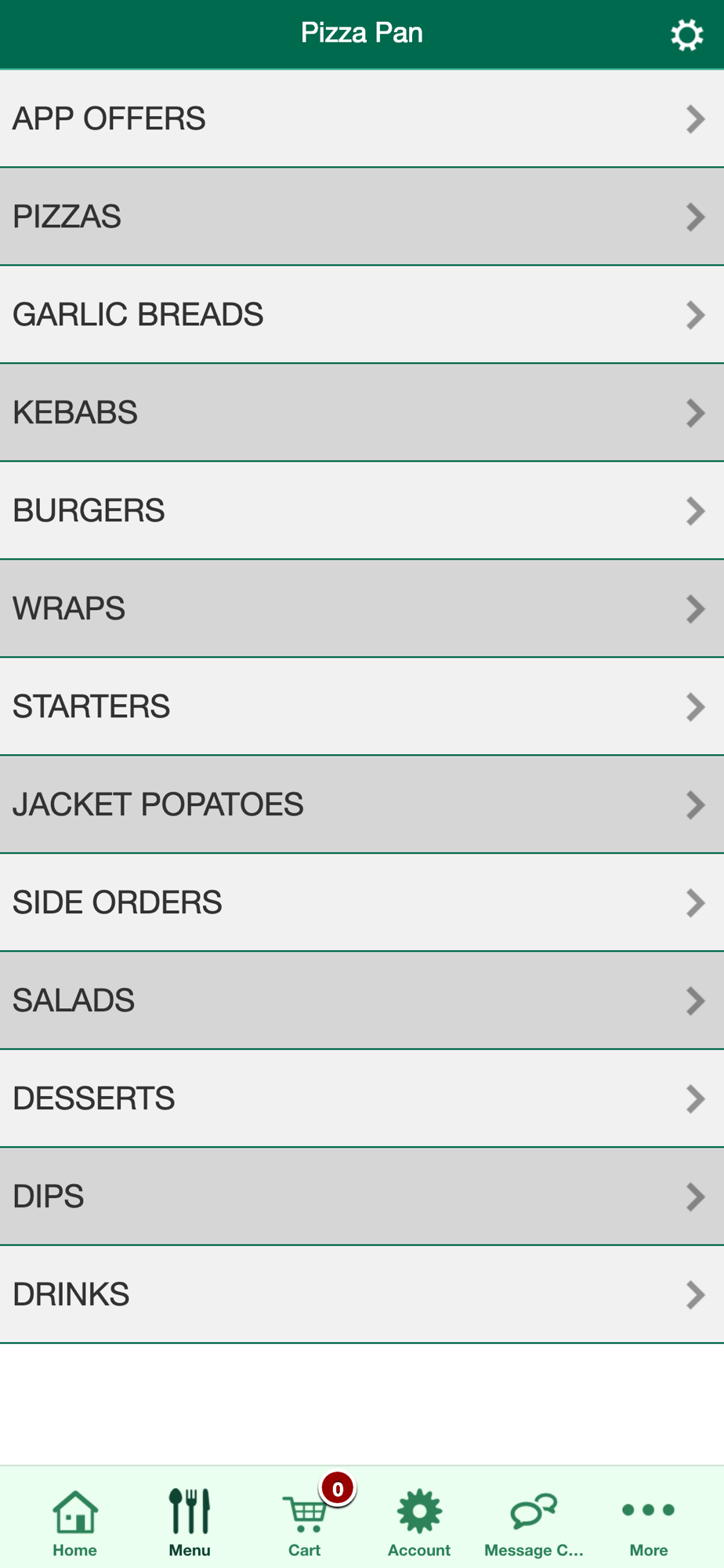724x1568 pixels.
Task: Open the Cart tab
Action: point(304,1522)
